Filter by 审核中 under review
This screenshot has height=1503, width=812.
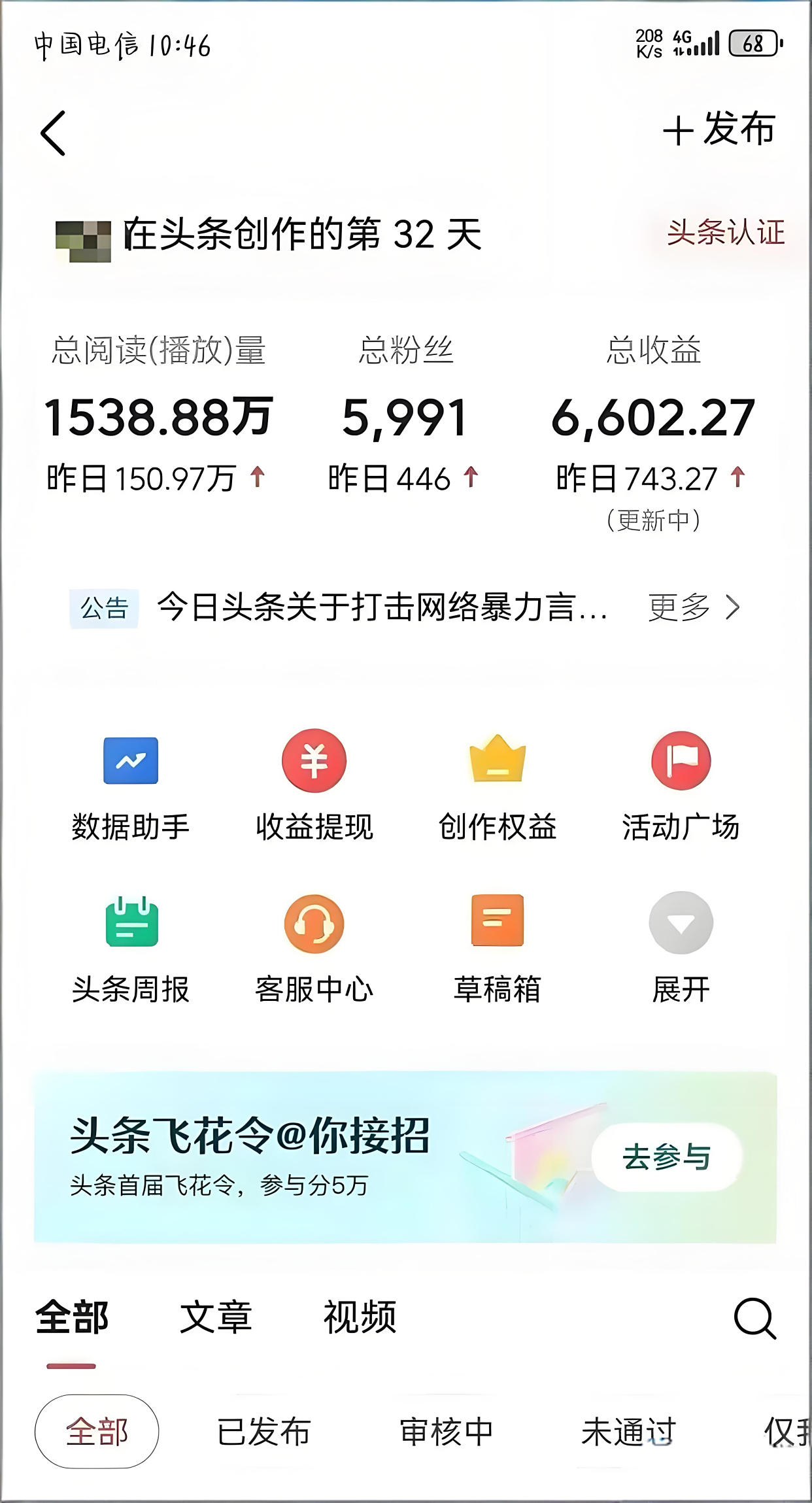coord(447,1432)
